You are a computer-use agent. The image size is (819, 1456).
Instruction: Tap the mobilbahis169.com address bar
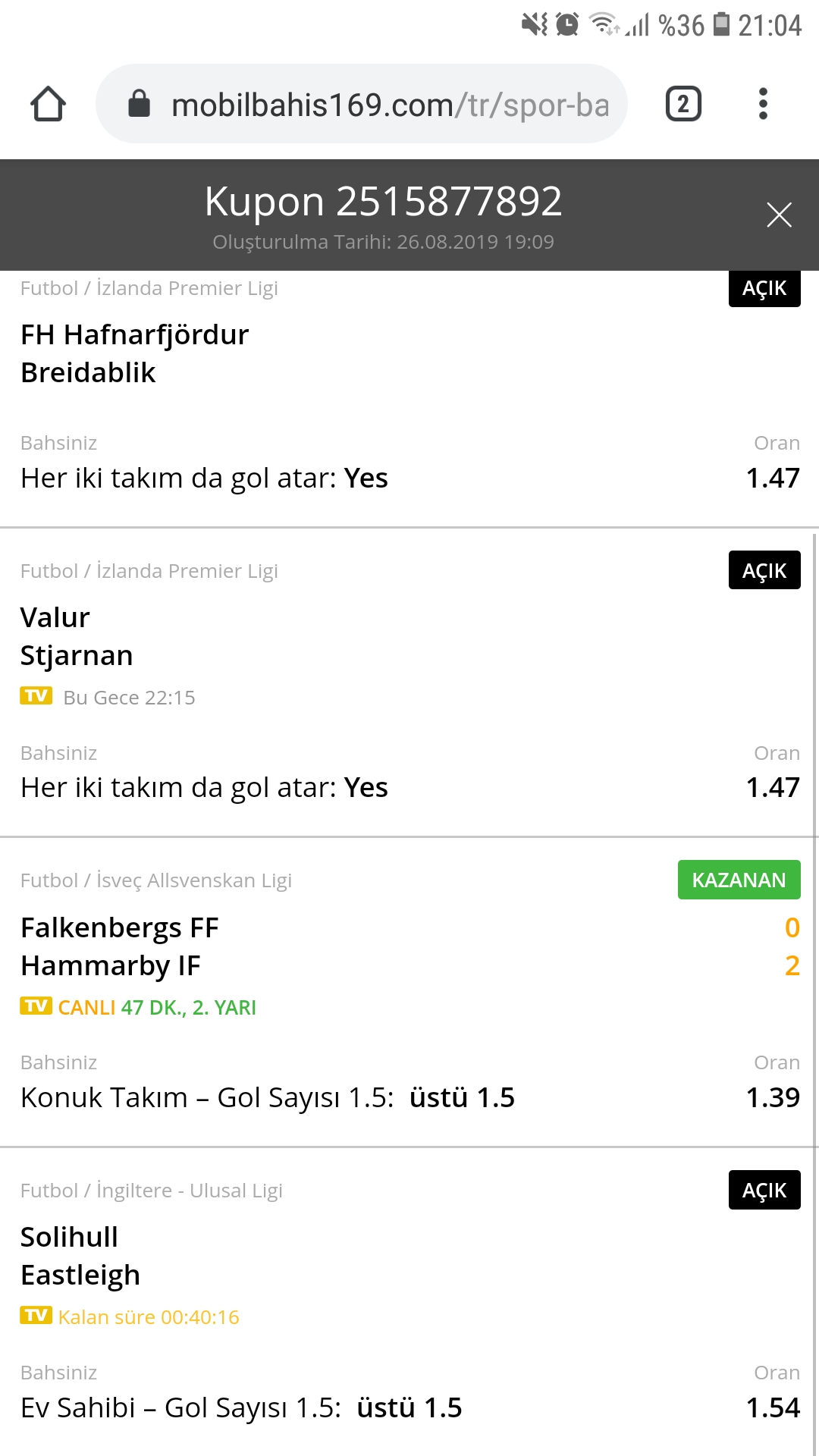point(362,104)
